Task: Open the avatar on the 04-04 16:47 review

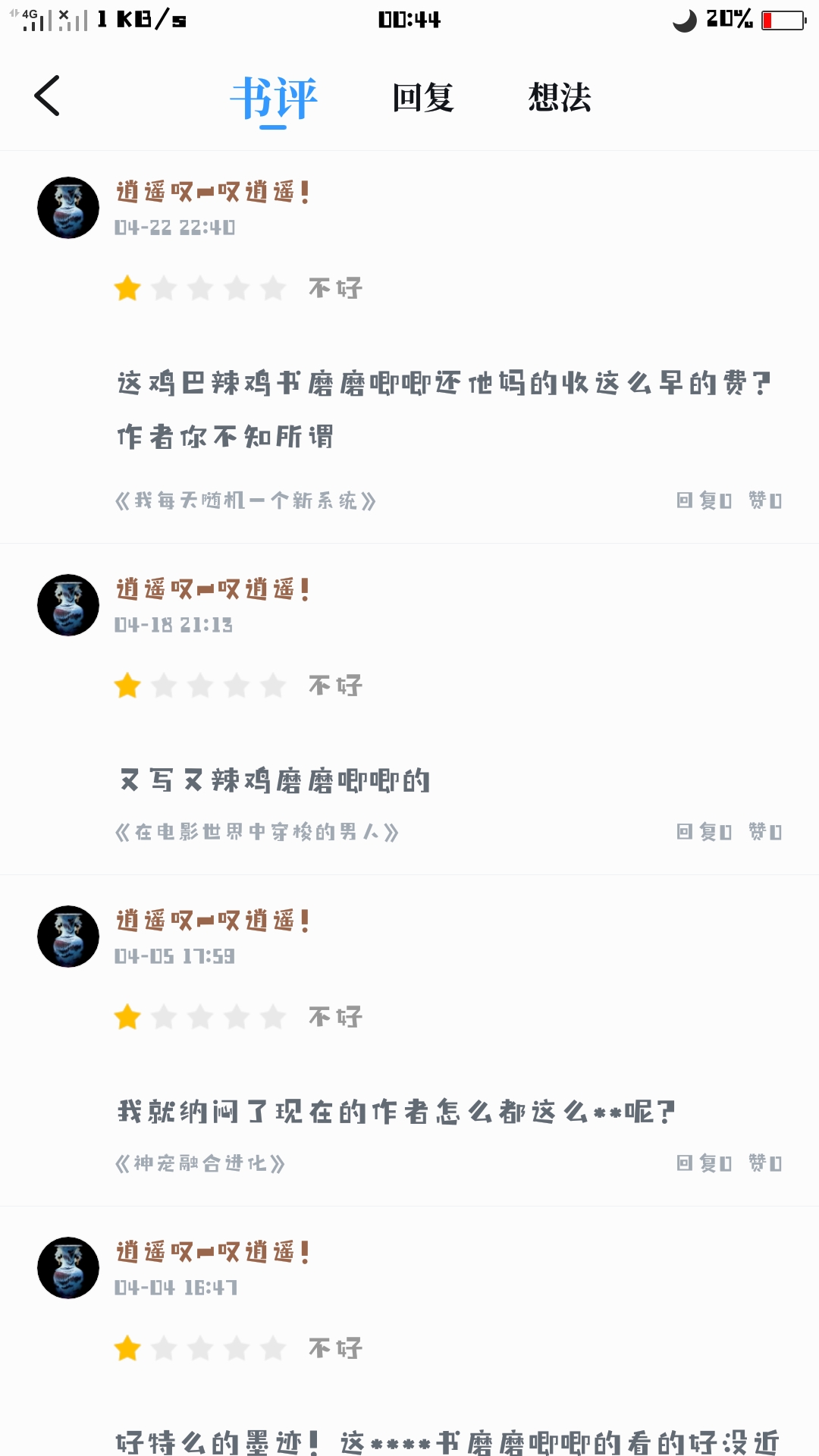Action: pyautogui.click(x=68, y=1268)
